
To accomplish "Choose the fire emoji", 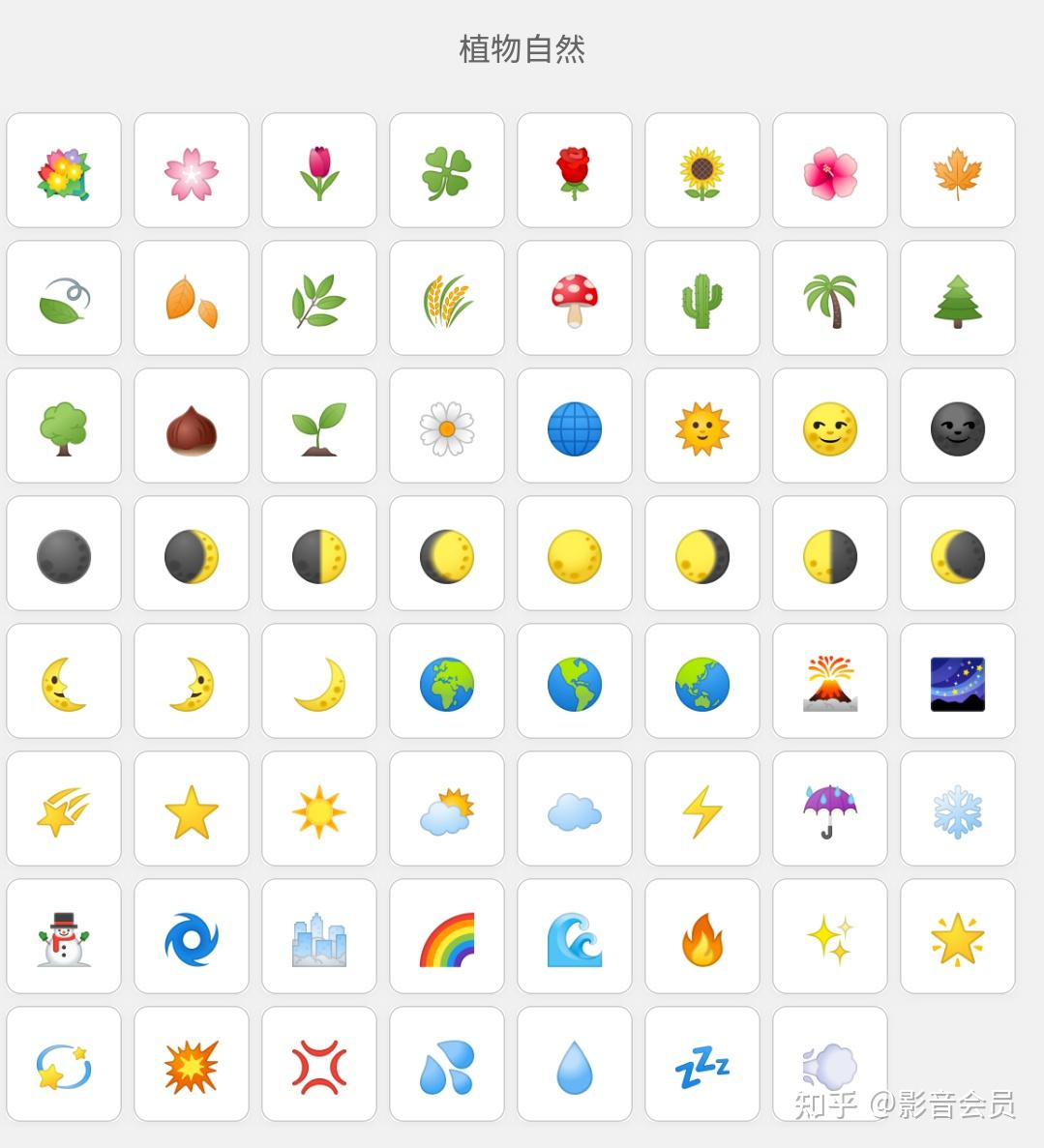I will [702, 937].
